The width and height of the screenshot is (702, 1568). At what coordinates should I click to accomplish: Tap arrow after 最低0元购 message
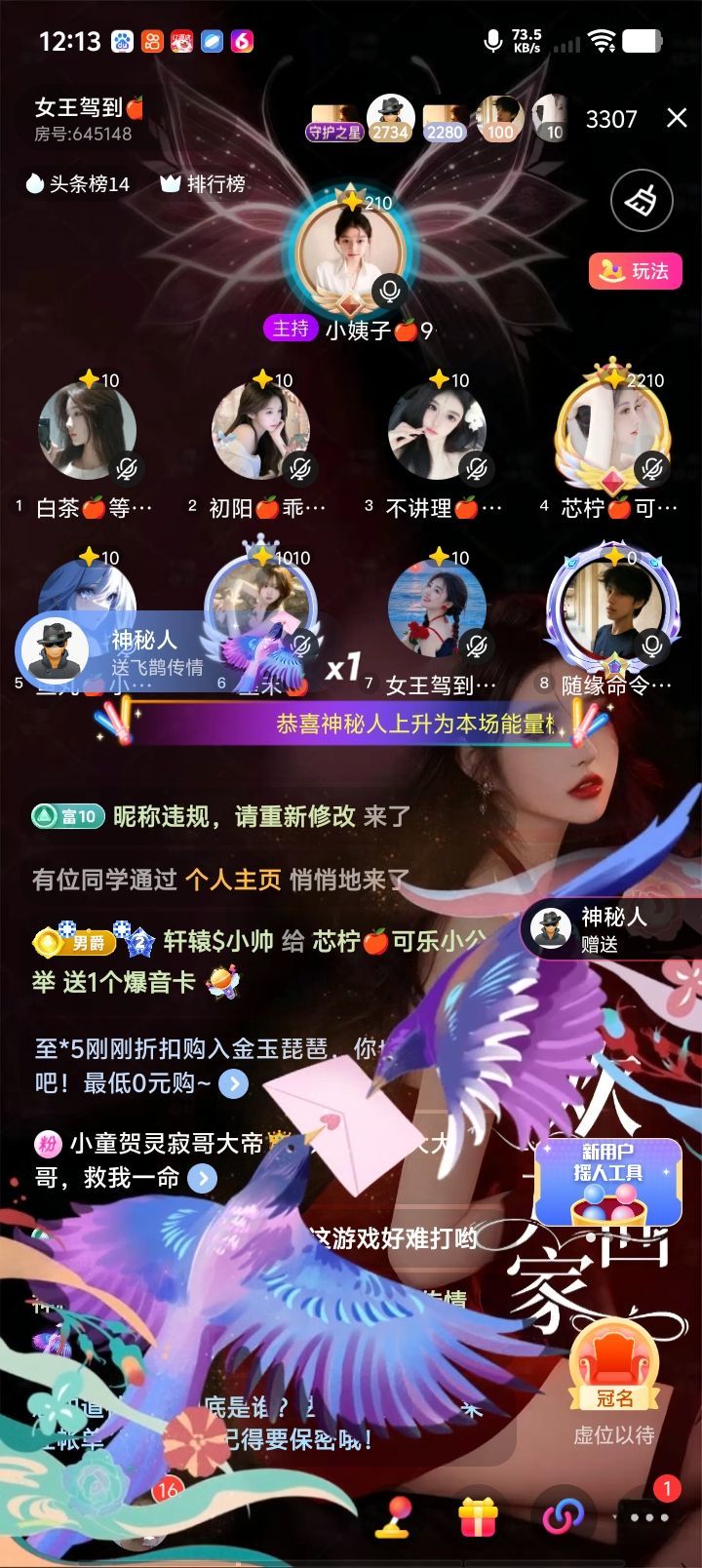[233, 1083]
